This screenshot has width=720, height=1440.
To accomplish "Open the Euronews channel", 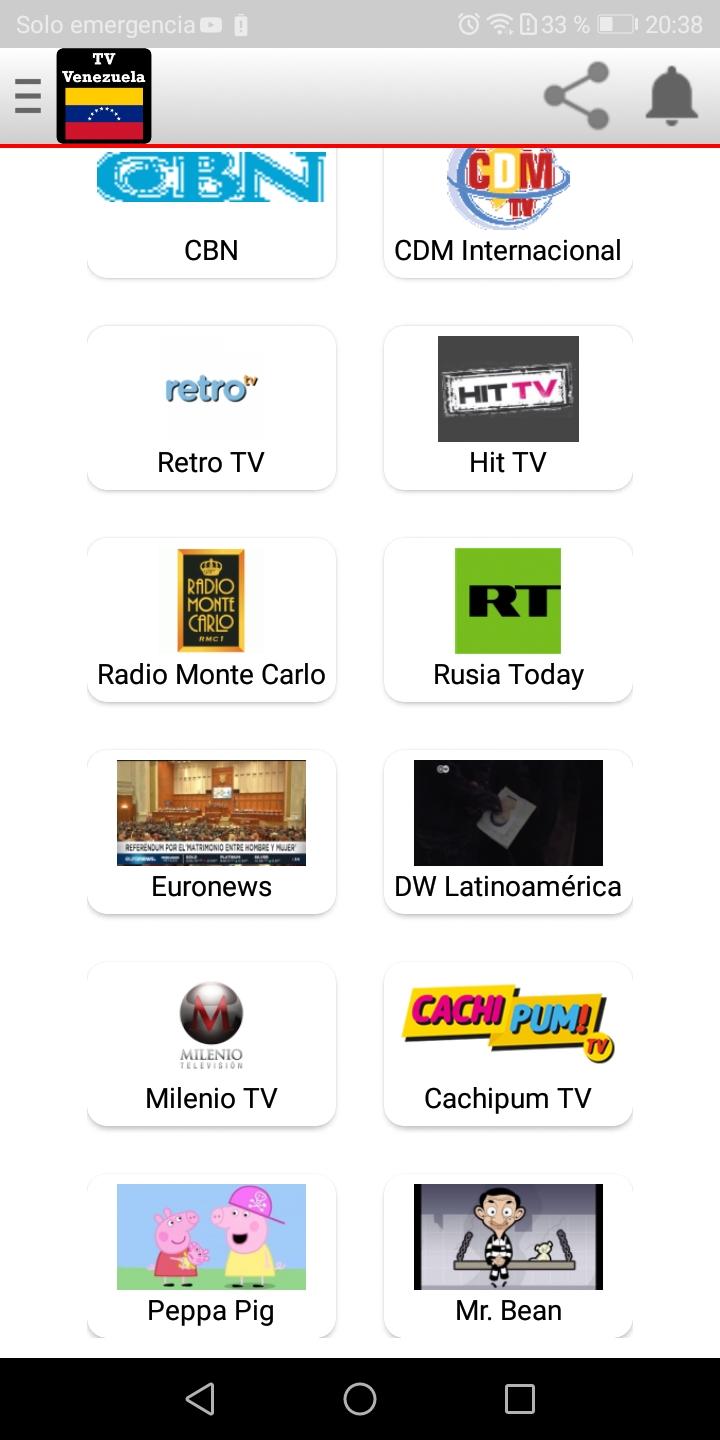I will [212, 832].
